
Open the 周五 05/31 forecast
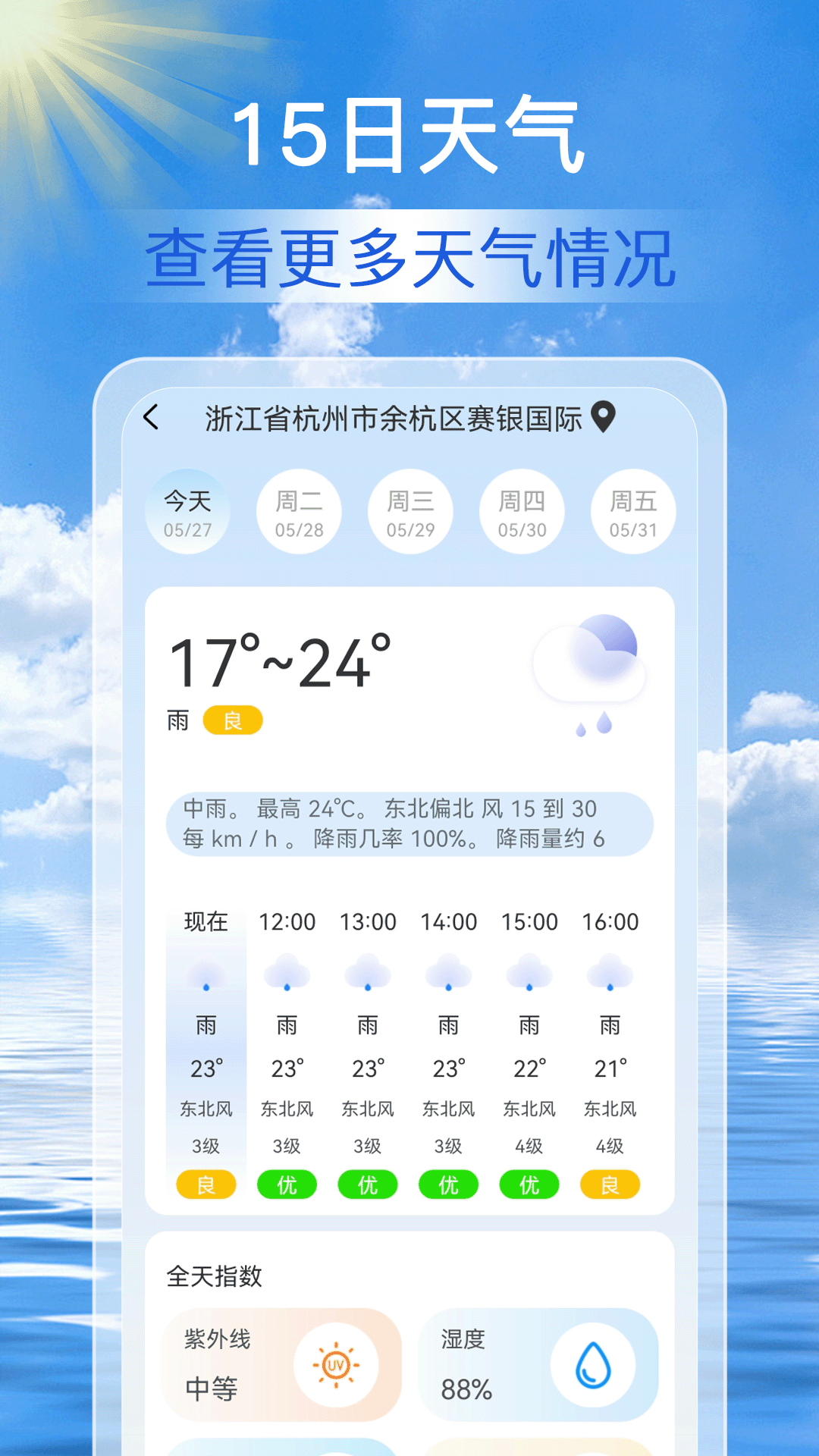633,511
